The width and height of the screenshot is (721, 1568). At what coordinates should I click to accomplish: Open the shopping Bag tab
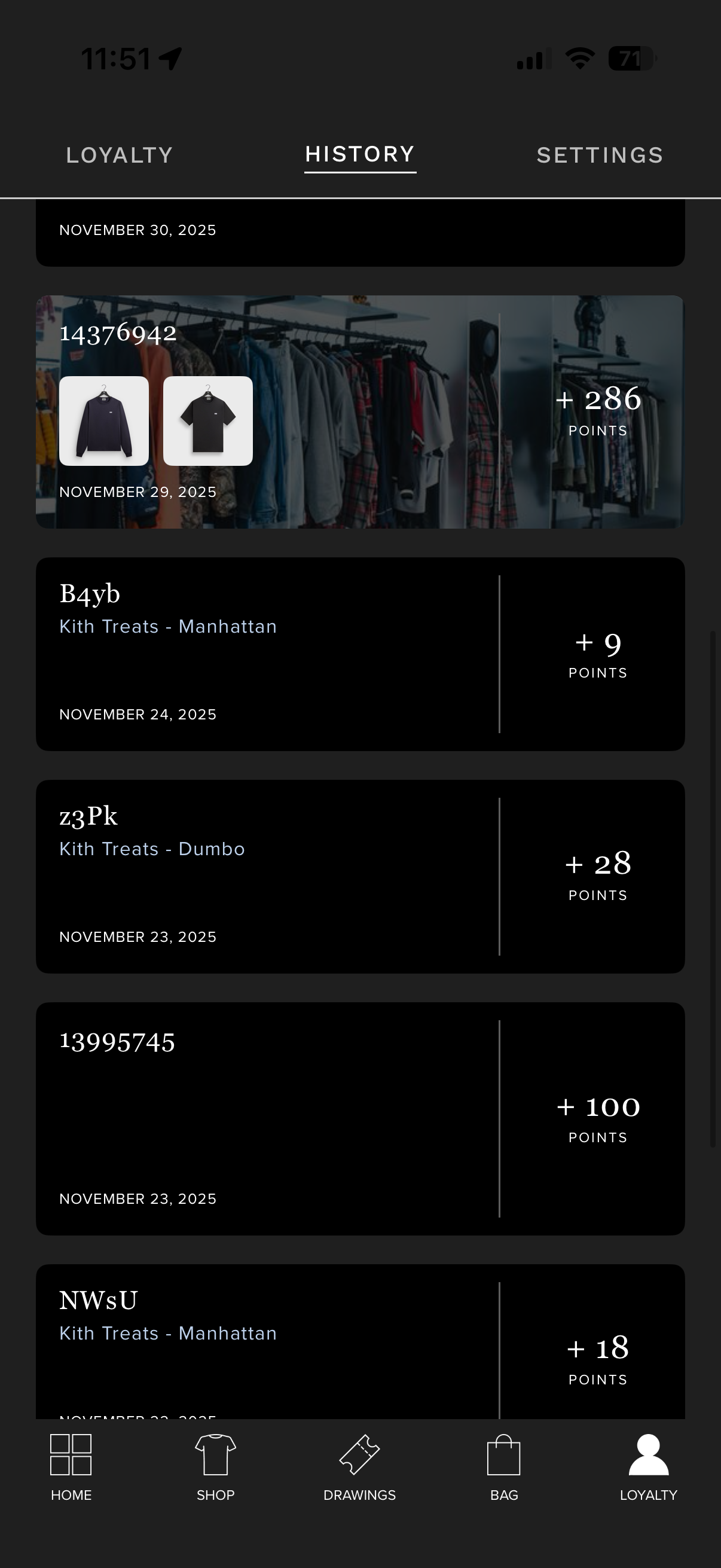pyautogui.click(x=504, y=1467)
